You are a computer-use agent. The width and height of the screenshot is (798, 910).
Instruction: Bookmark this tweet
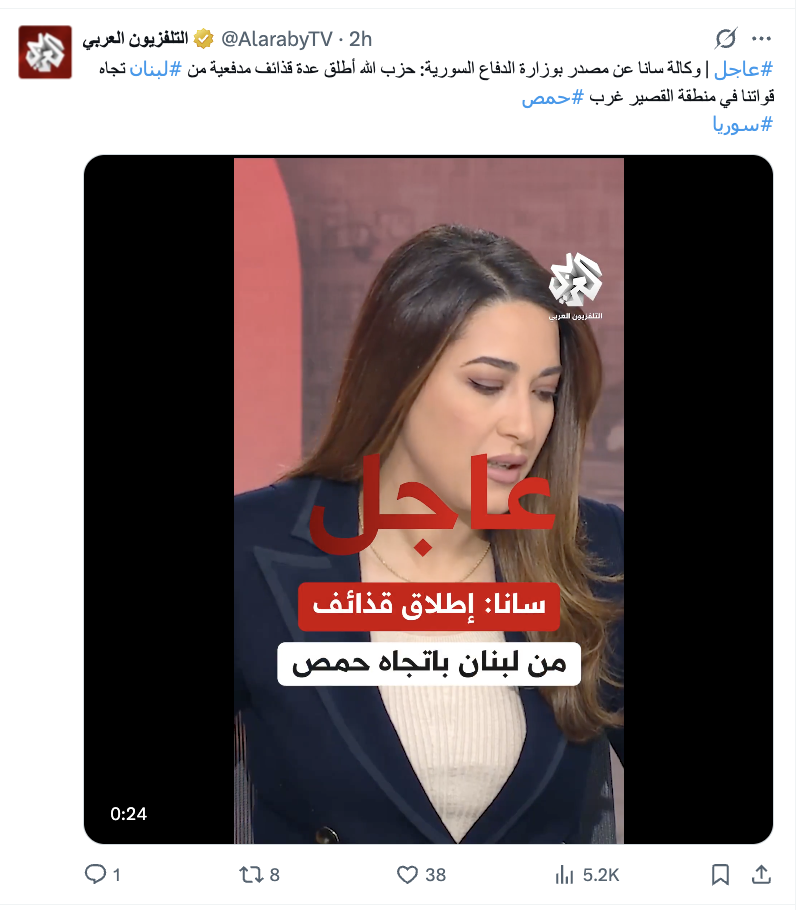pyautogui.click(x=720, y=875)
